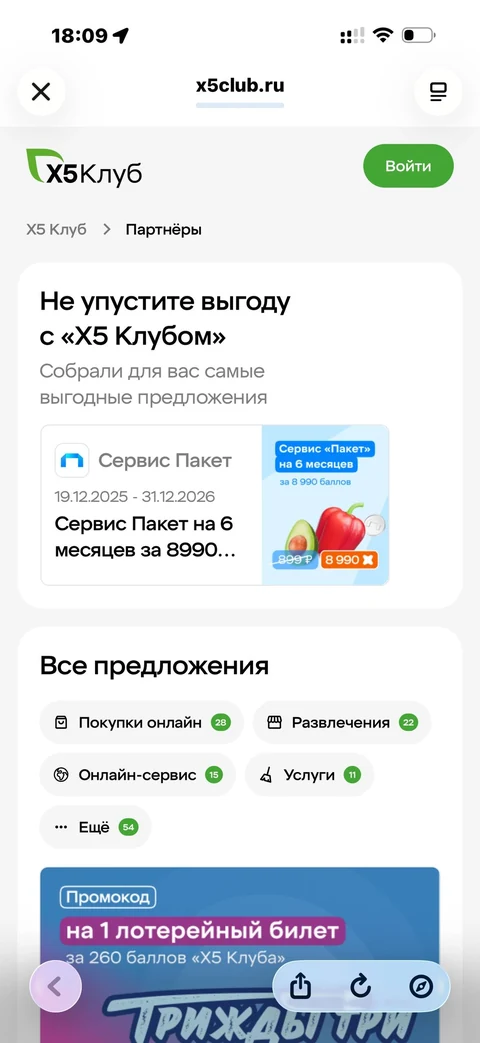
Task: Close the in-app browser
Action: [41, 92]
